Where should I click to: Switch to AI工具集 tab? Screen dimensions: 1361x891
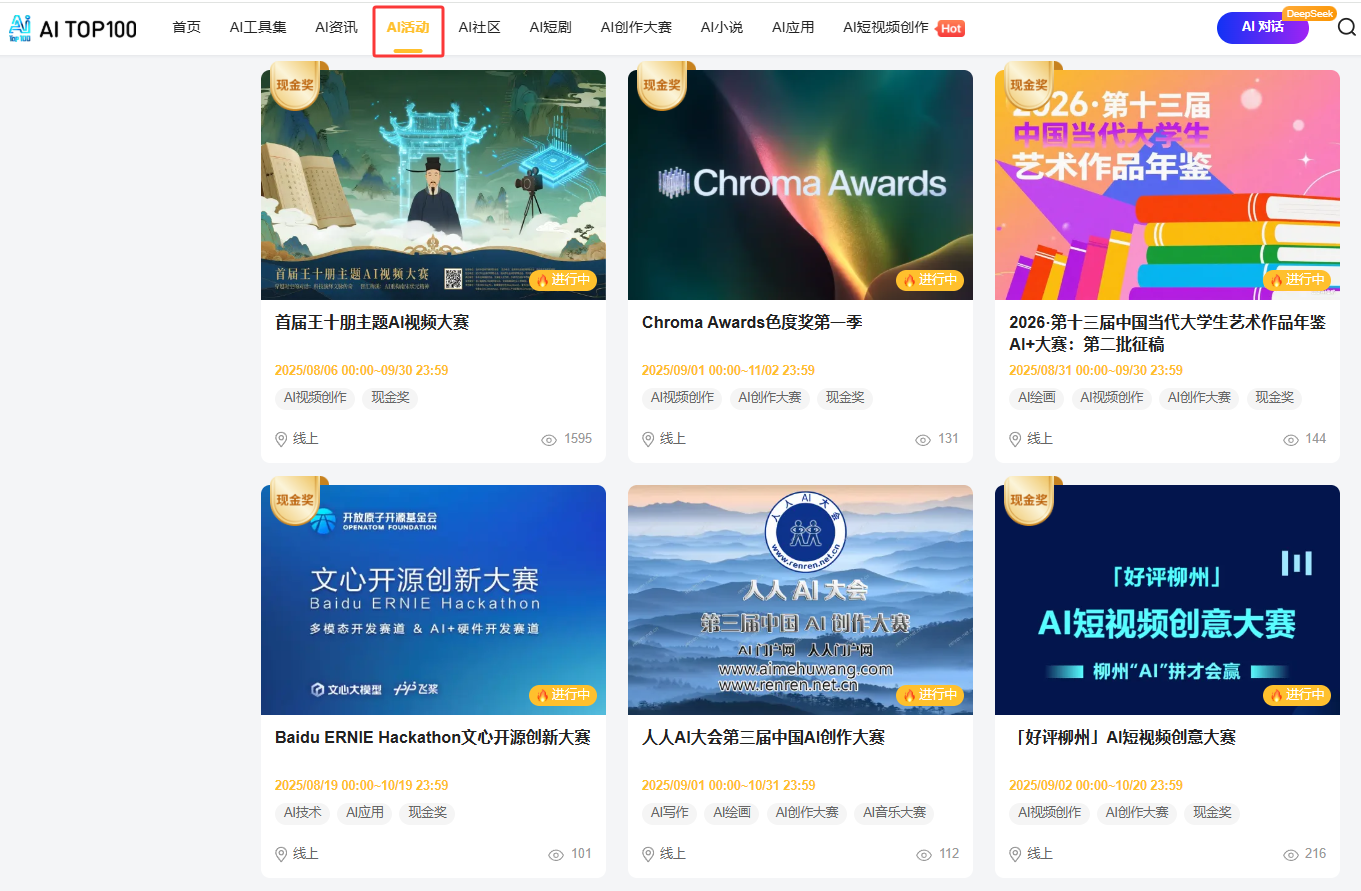(x=258, y=28)
